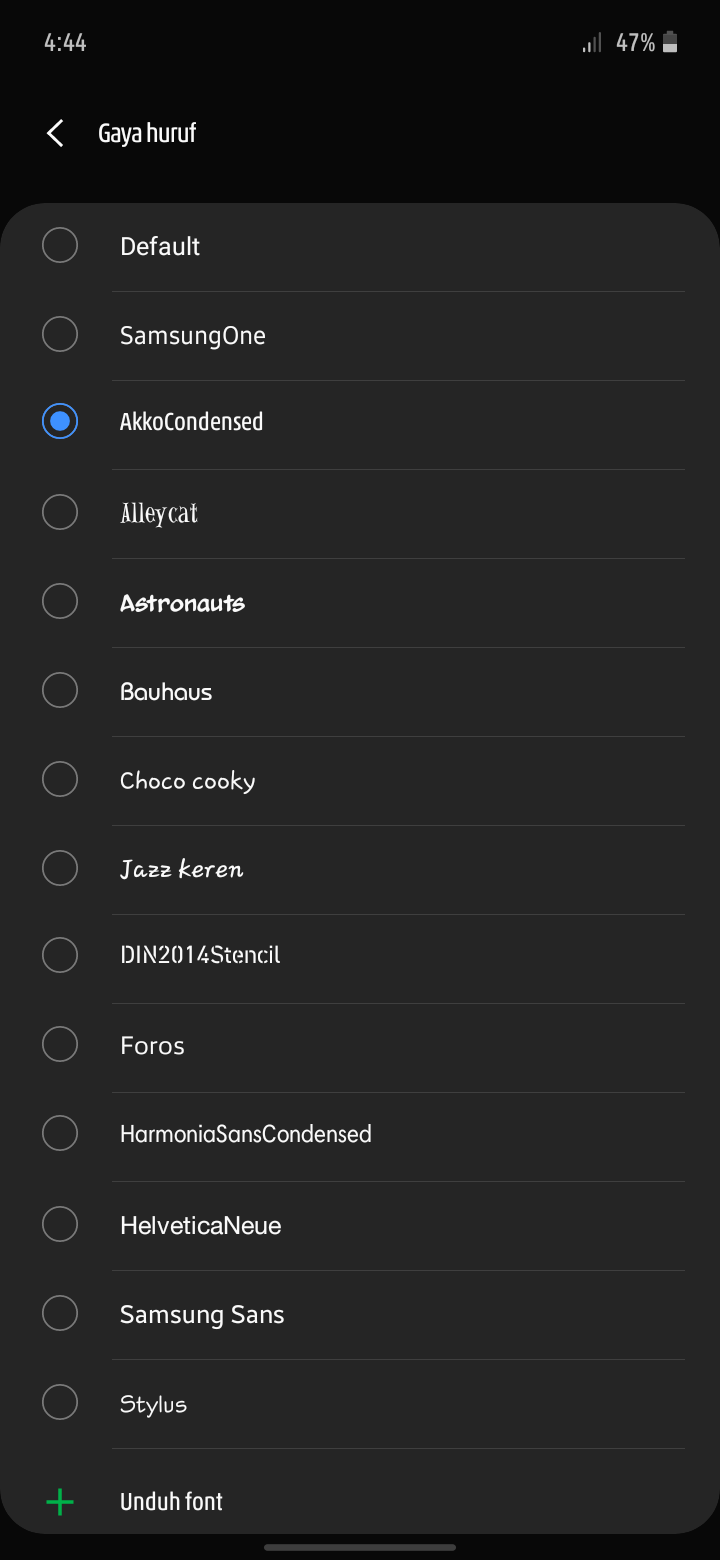720x1560 pixels.
Task: Deselect the AkkoCondensed font
Action: tap(60, 421)
